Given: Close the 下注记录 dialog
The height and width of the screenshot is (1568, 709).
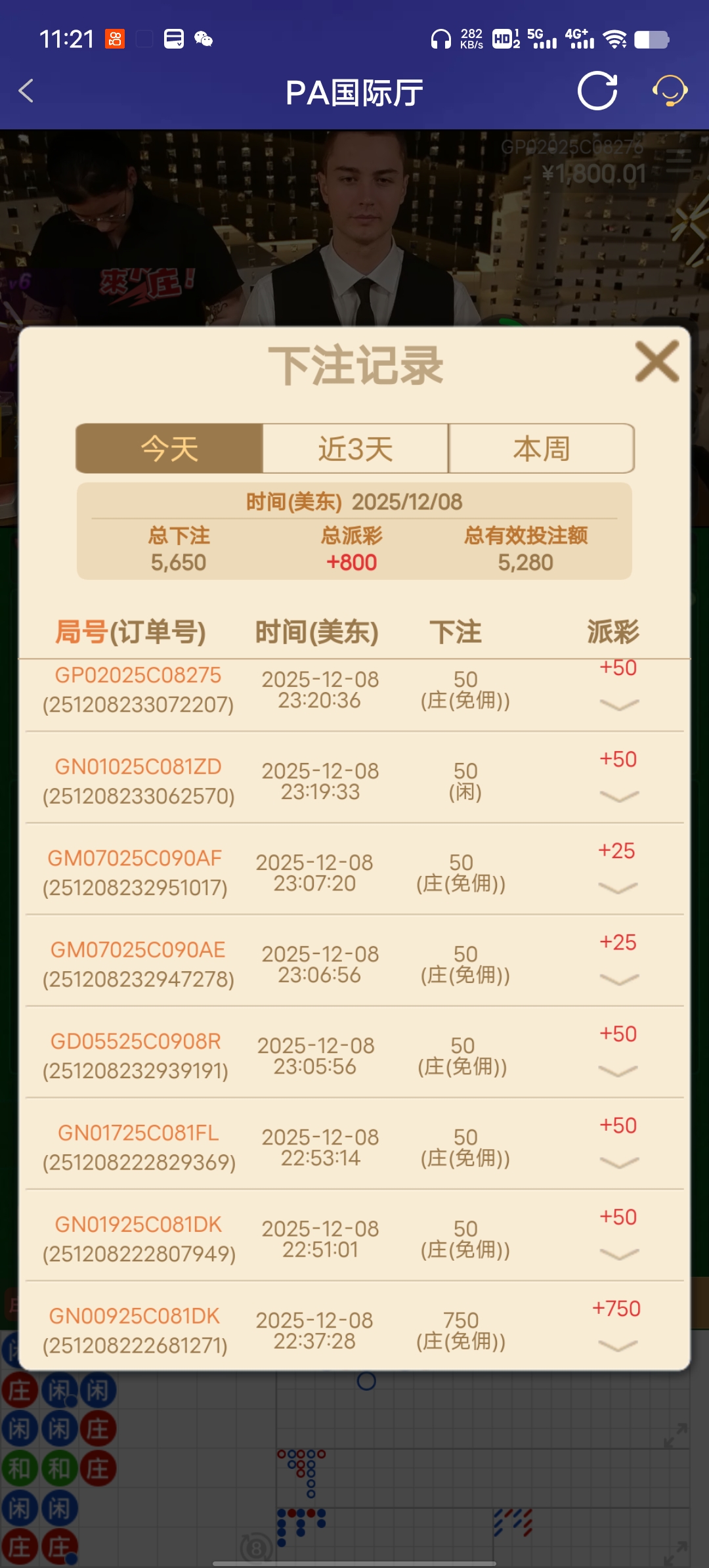Looking at the screenshot, I should (x=655, y=362).
